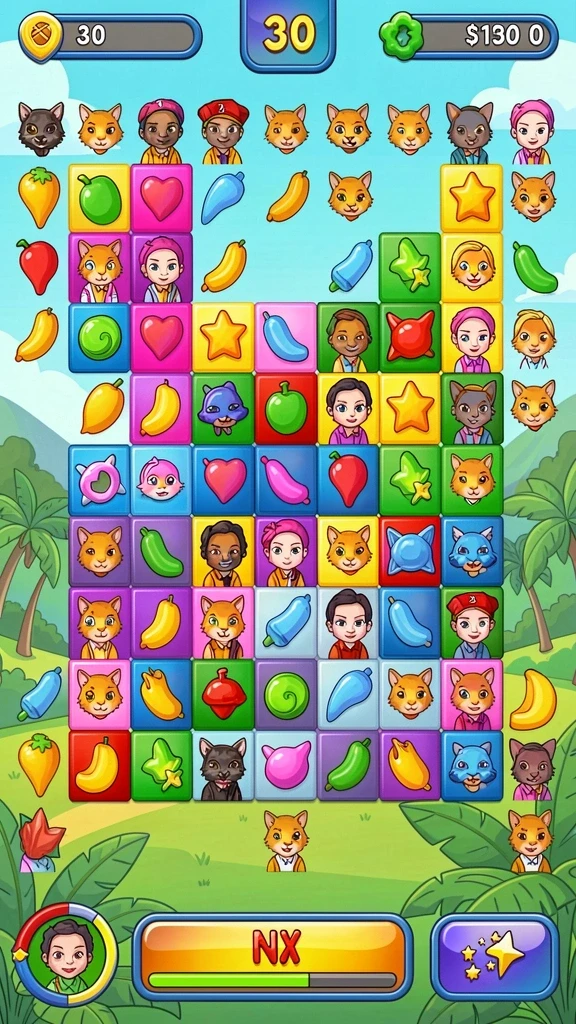Pick the pink bird tile
The width and height of the screenshot is (576, 1024).
point(161,479)
